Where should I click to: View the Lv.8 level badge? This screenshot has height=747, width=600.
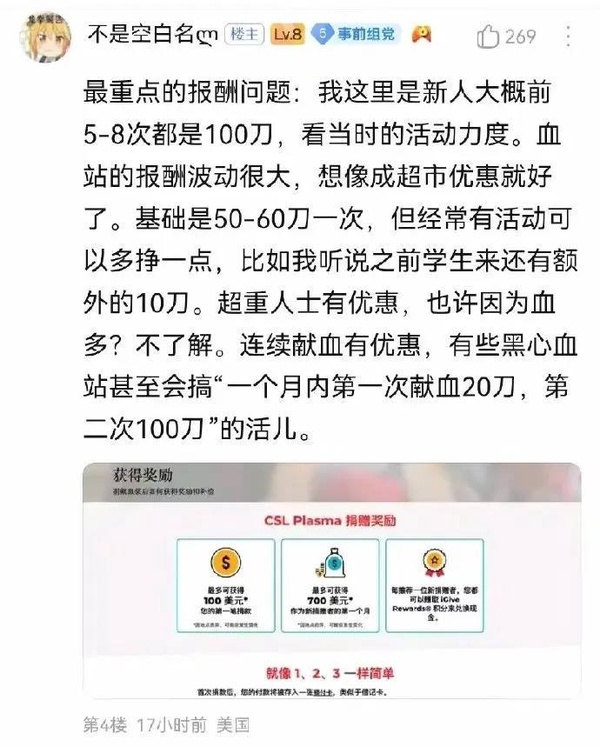(x=287, y=36)
